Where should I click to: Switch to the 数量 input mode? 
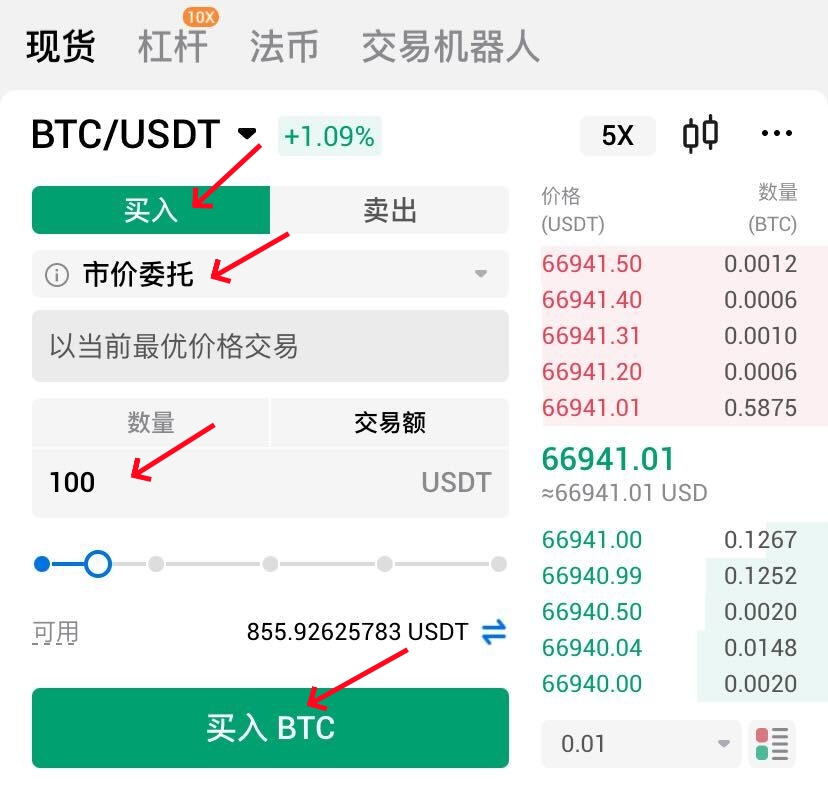(x=151, y=422)
